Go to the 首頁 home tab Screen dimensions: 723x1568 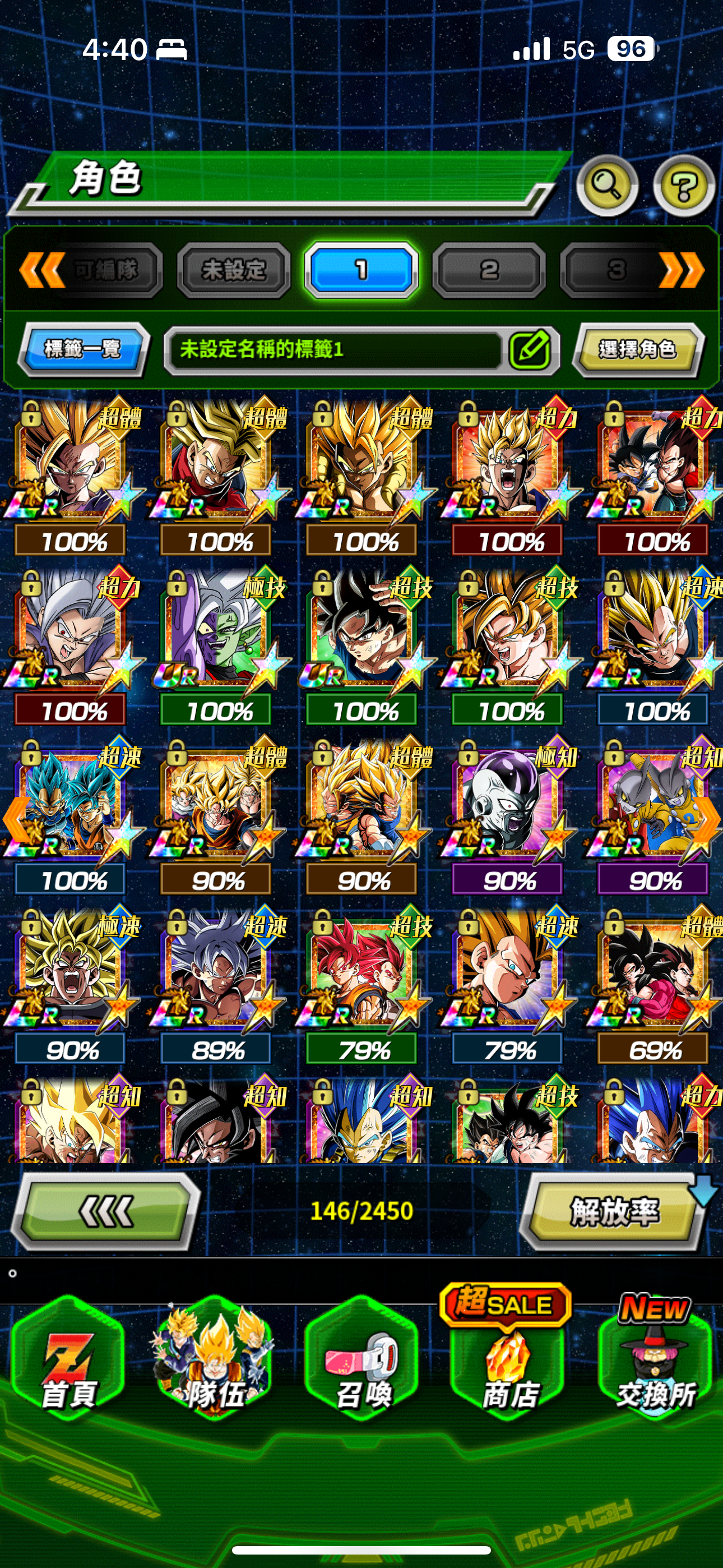(x=68, y=1362)
